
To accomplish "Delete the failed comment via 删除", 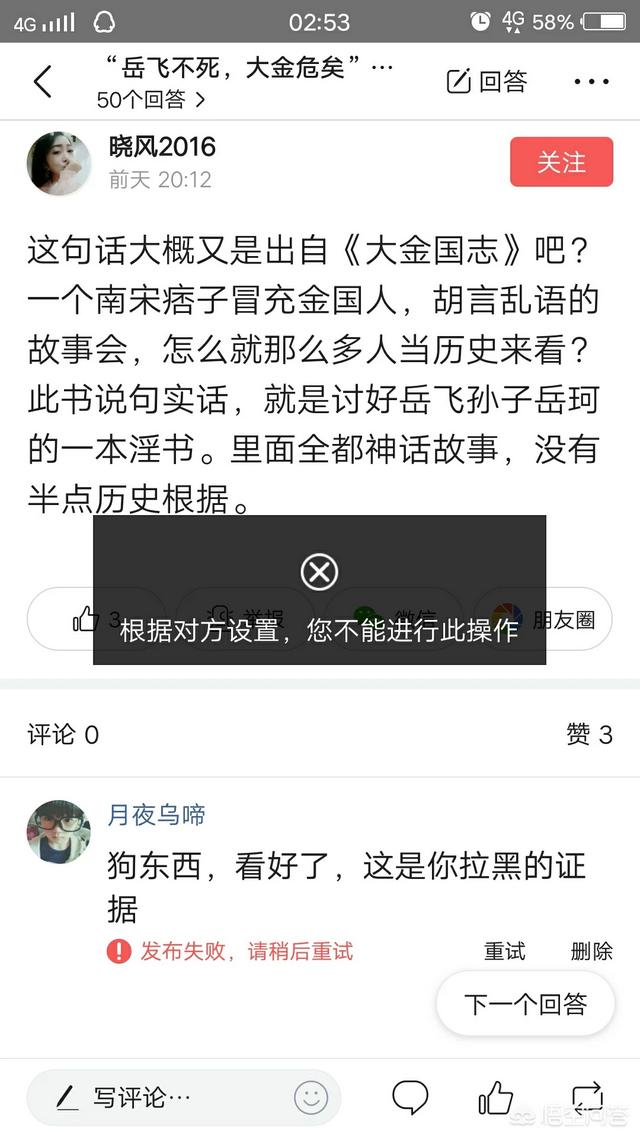I will point(591,951).
